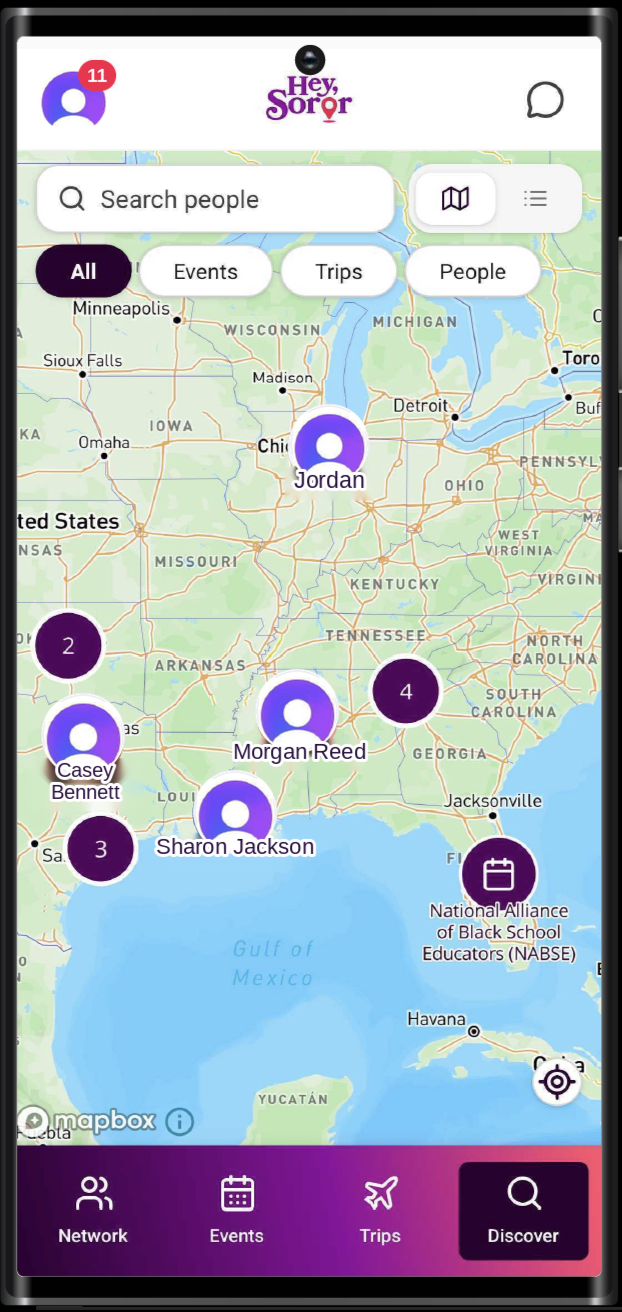Center the map on my location
Image resolution: width=622 pixels, height=1312 pixels.
tap(557, 1082)
